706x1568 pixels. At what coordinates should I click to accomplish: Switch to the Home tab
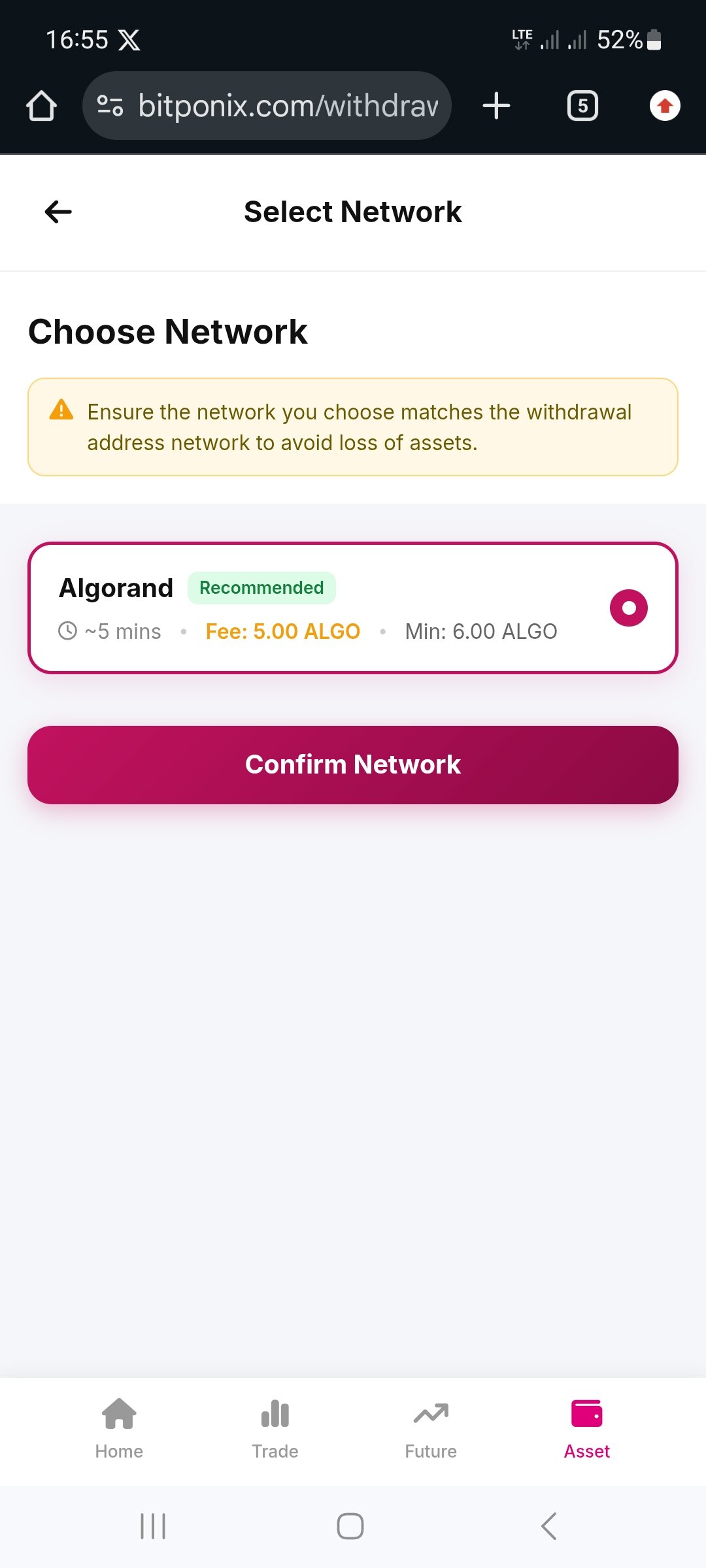click(119, 1429)
